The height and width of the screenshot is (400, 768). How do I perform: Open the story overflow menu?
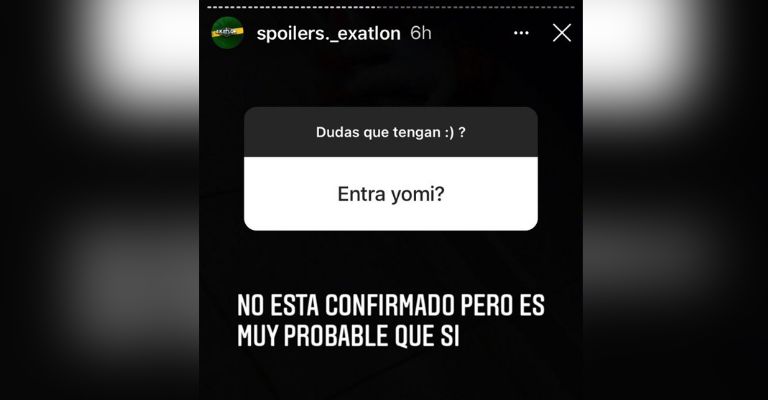tap(521, 33)
